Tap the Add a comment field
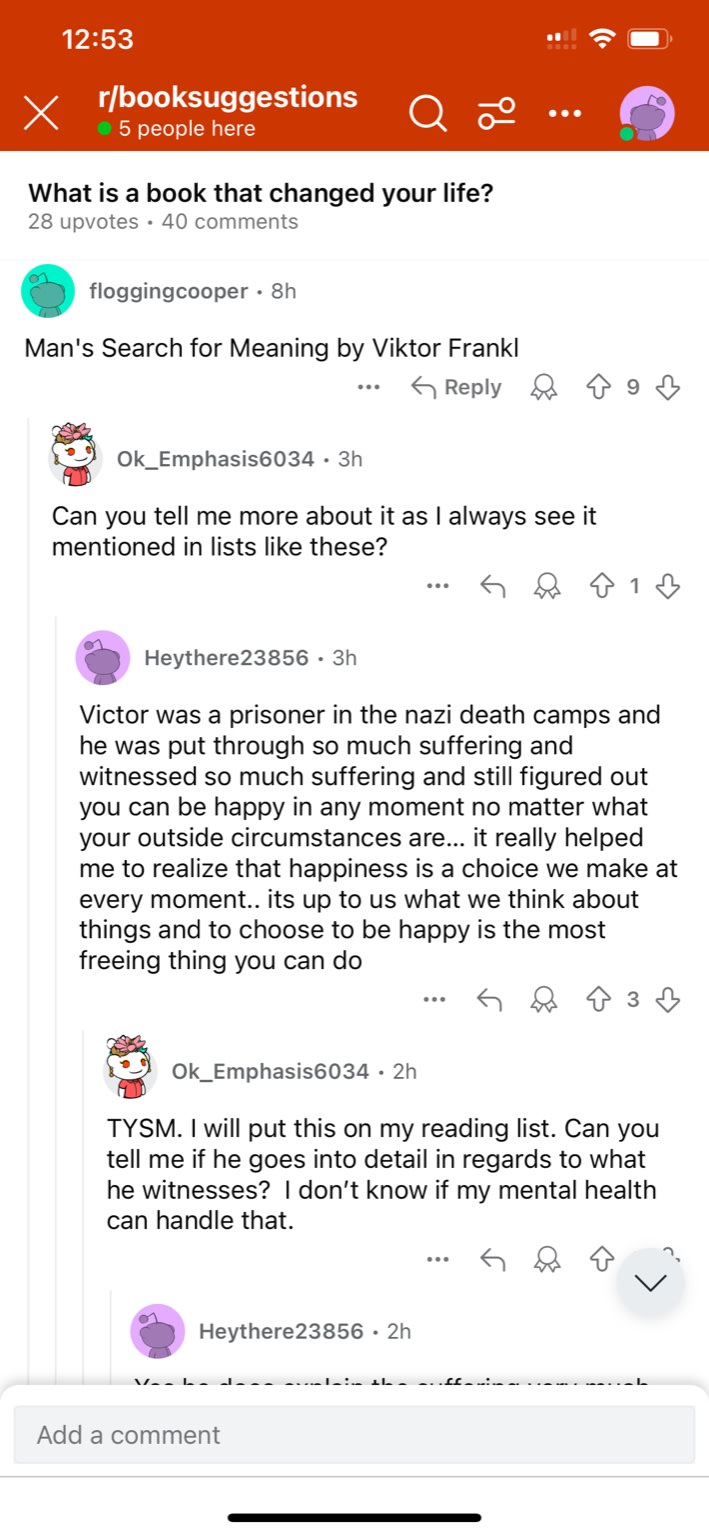Screen dimensions: 709x1536 point(354,1435)
